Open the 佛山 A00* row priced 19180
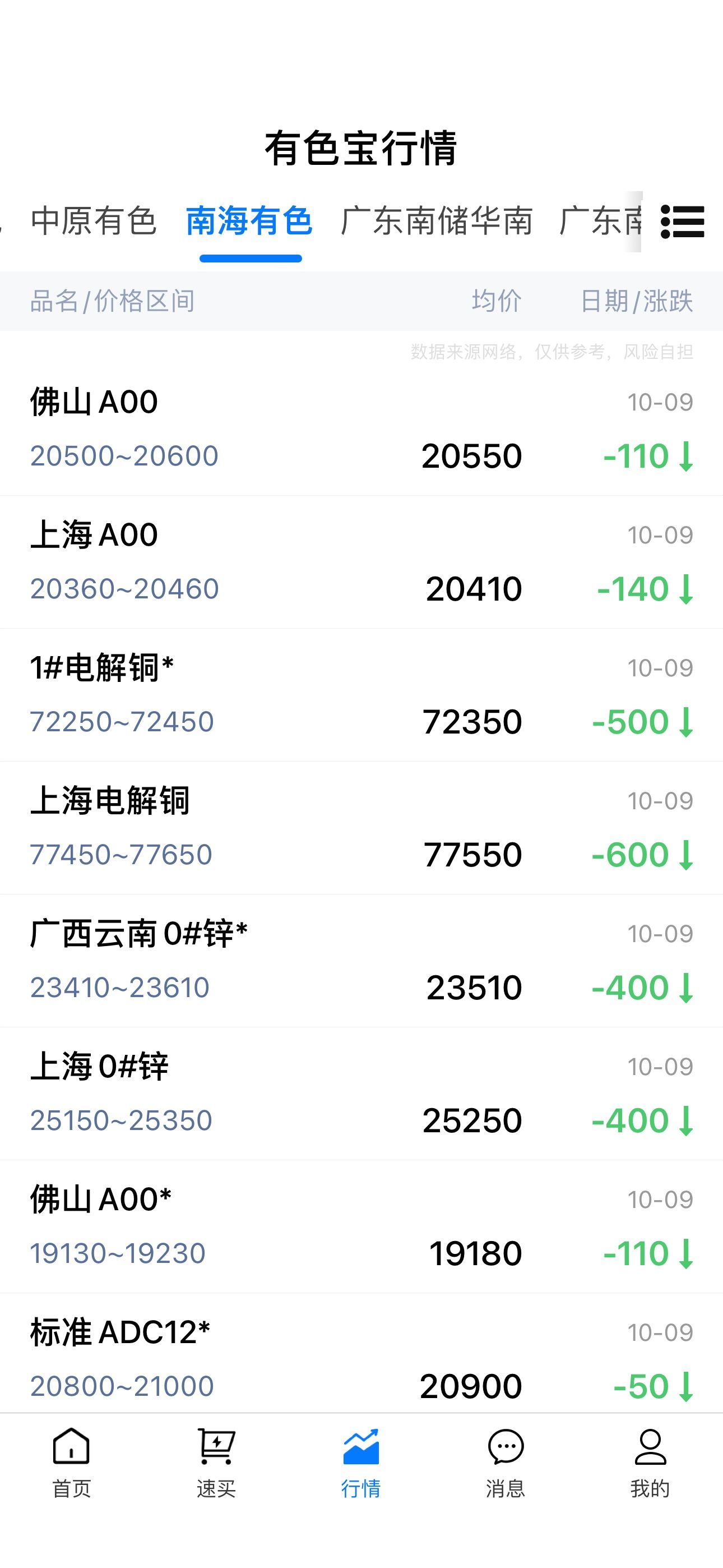Image resolution: width=723 pixels, height=1568 pixels. click(361, 1226)
